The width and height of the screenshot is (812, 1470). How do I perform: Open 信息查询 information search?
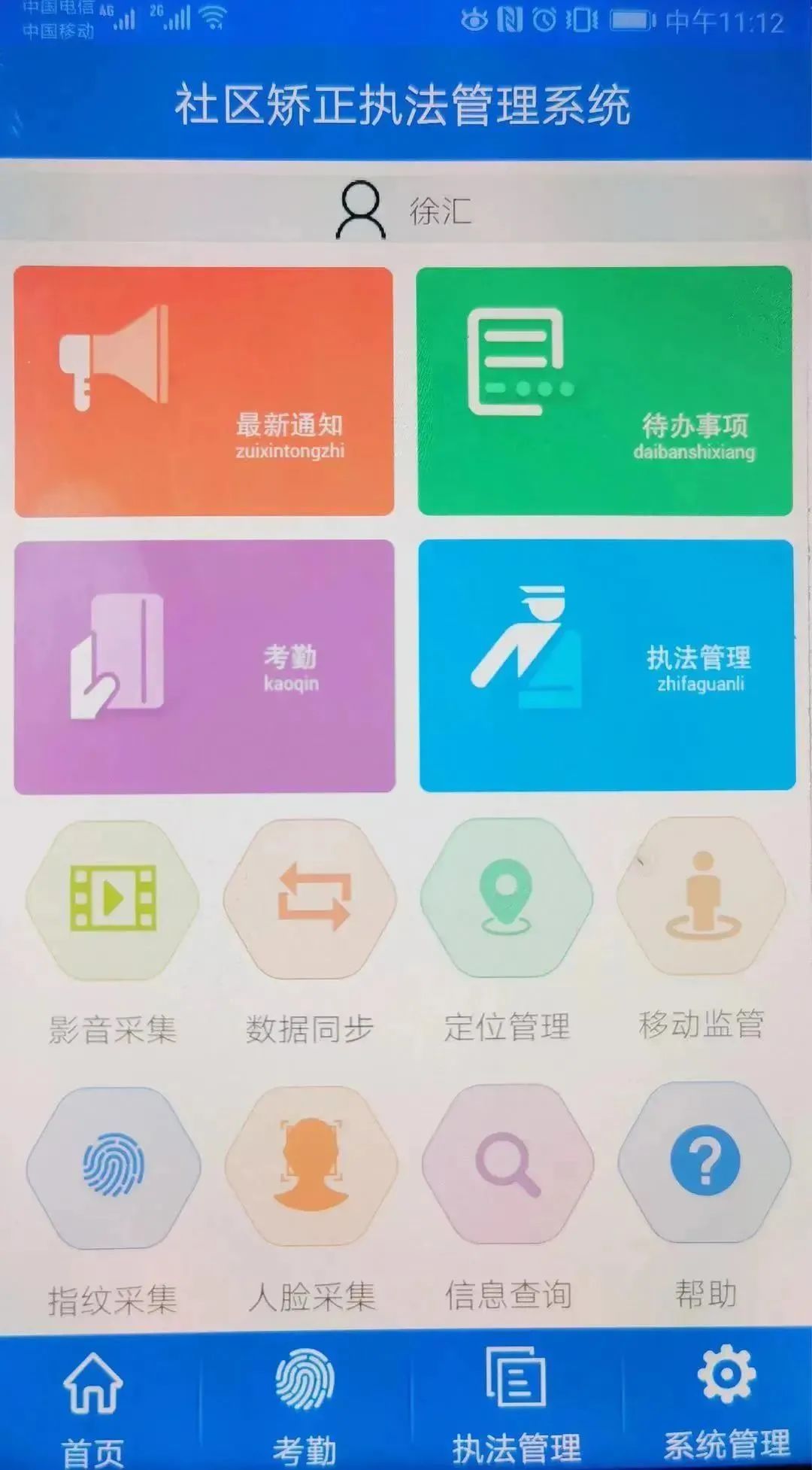pyautogui.click(x=508, y=1164)
